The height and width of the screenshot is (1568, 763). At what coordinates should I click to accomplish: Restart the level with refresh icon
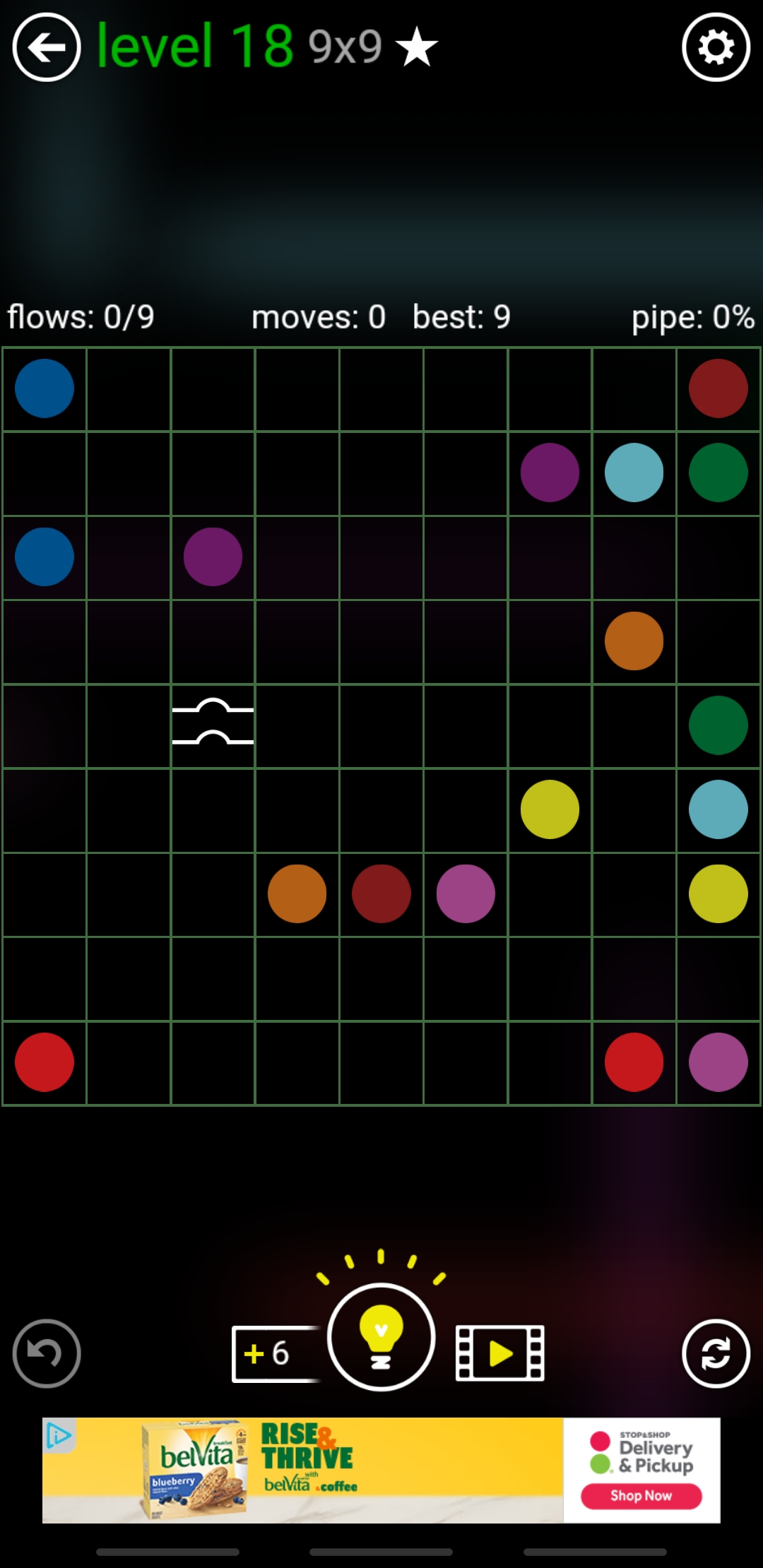[x=716, y=1353]
